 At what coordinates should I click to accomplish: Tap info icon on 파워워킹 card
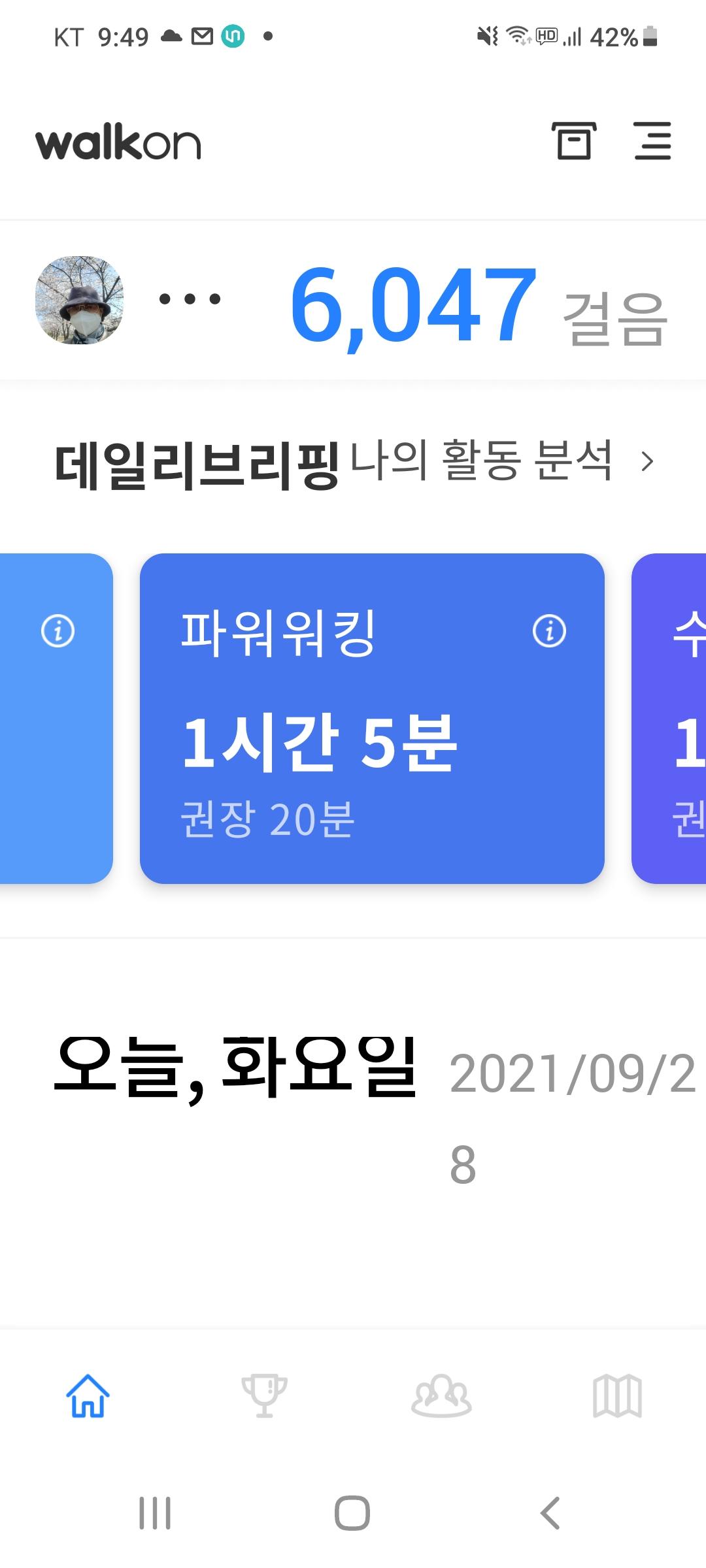click(x=549, y=631)
